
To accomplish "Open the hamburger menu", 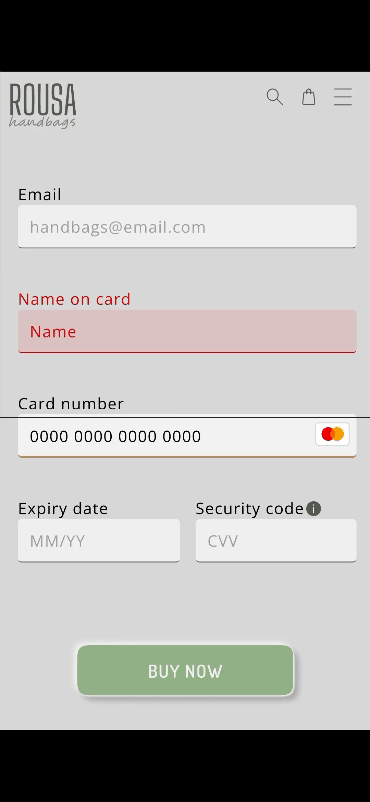I will click(x=343, y=97).
